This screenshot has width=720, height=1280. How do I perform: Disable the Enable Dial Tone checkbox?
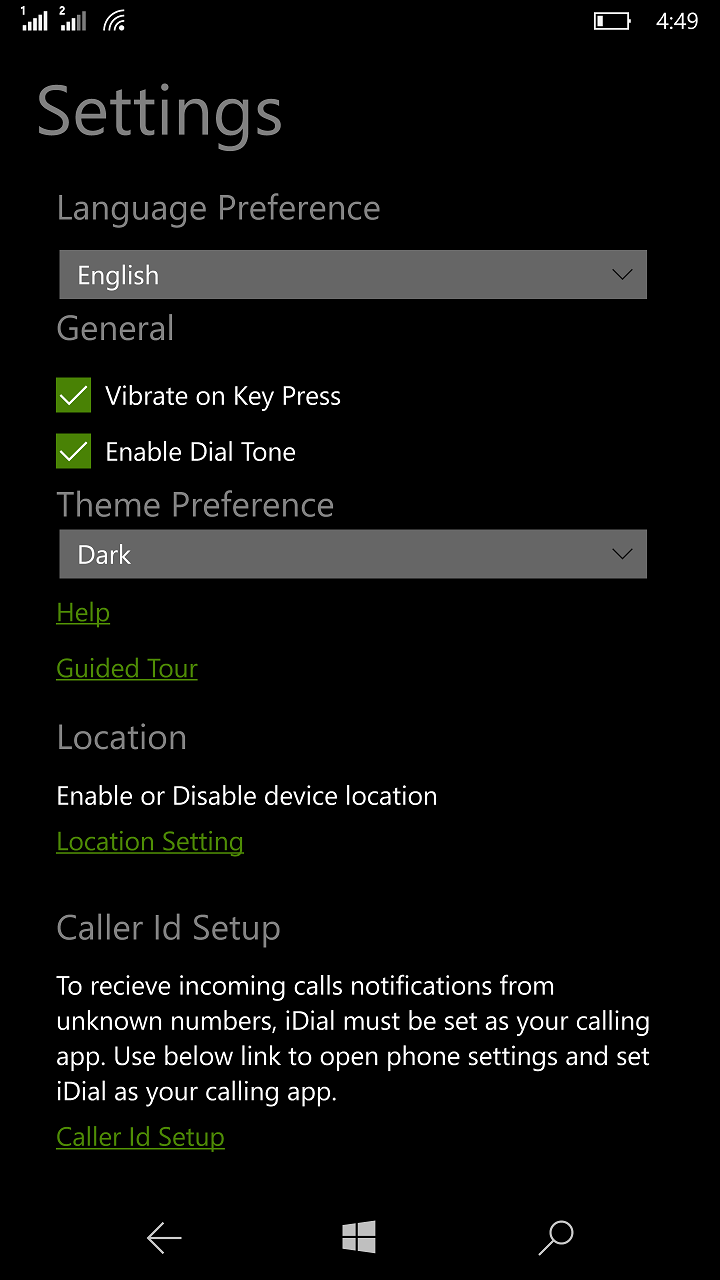tap(74, 452)
